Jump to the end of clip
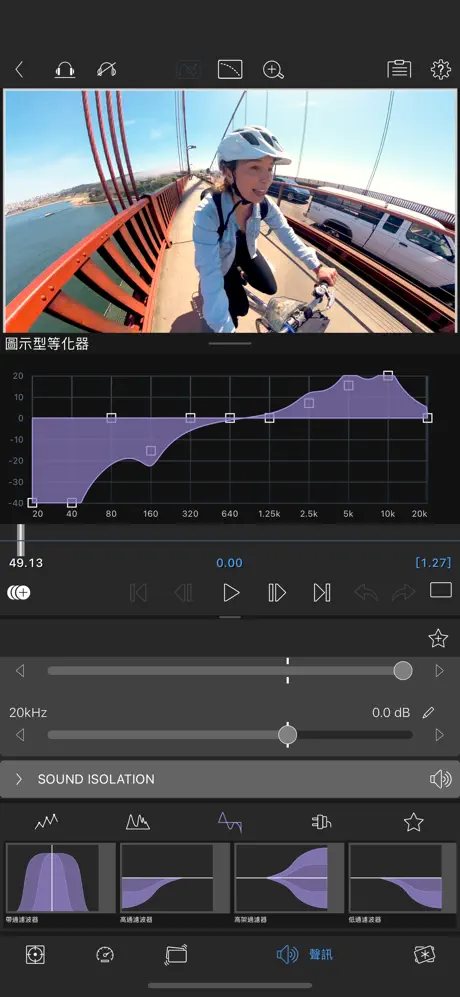The height and width of the screenshot is (997, 460). tap(322, 593)
